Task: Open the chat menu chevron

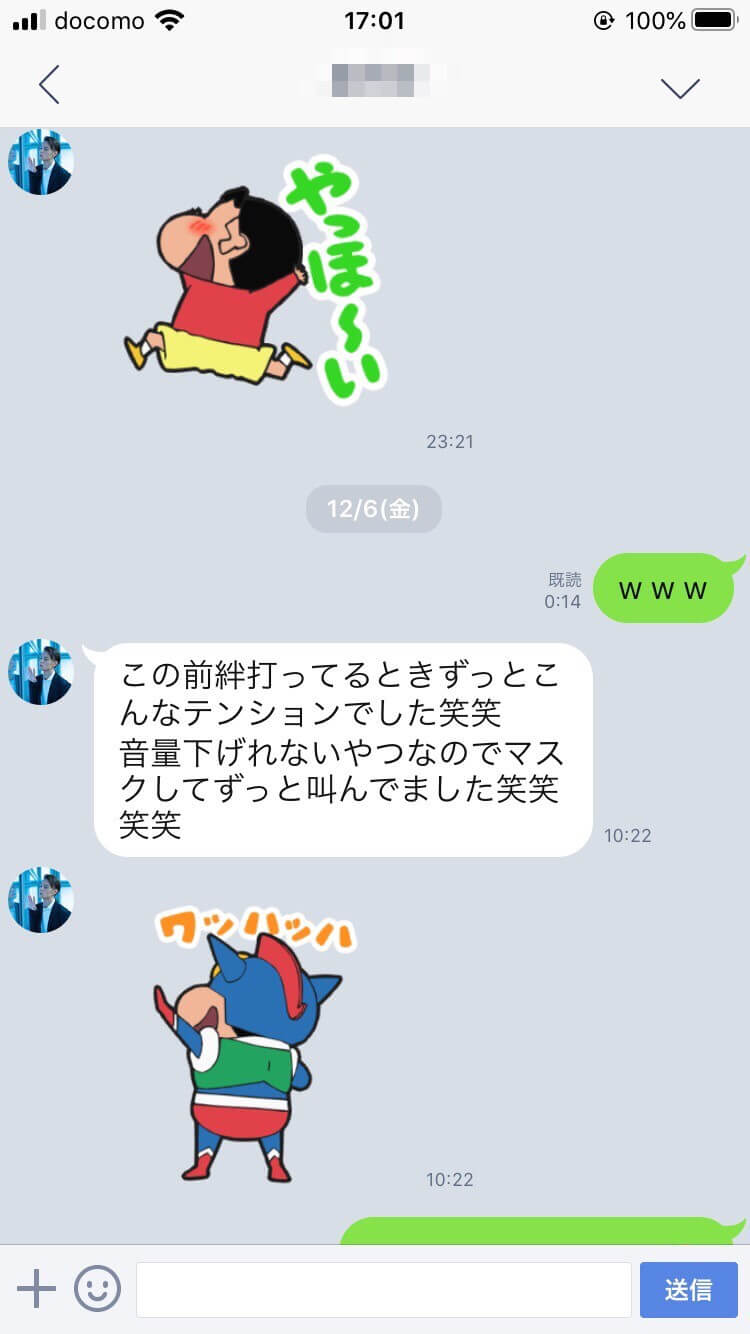Action: pos(680,87)
